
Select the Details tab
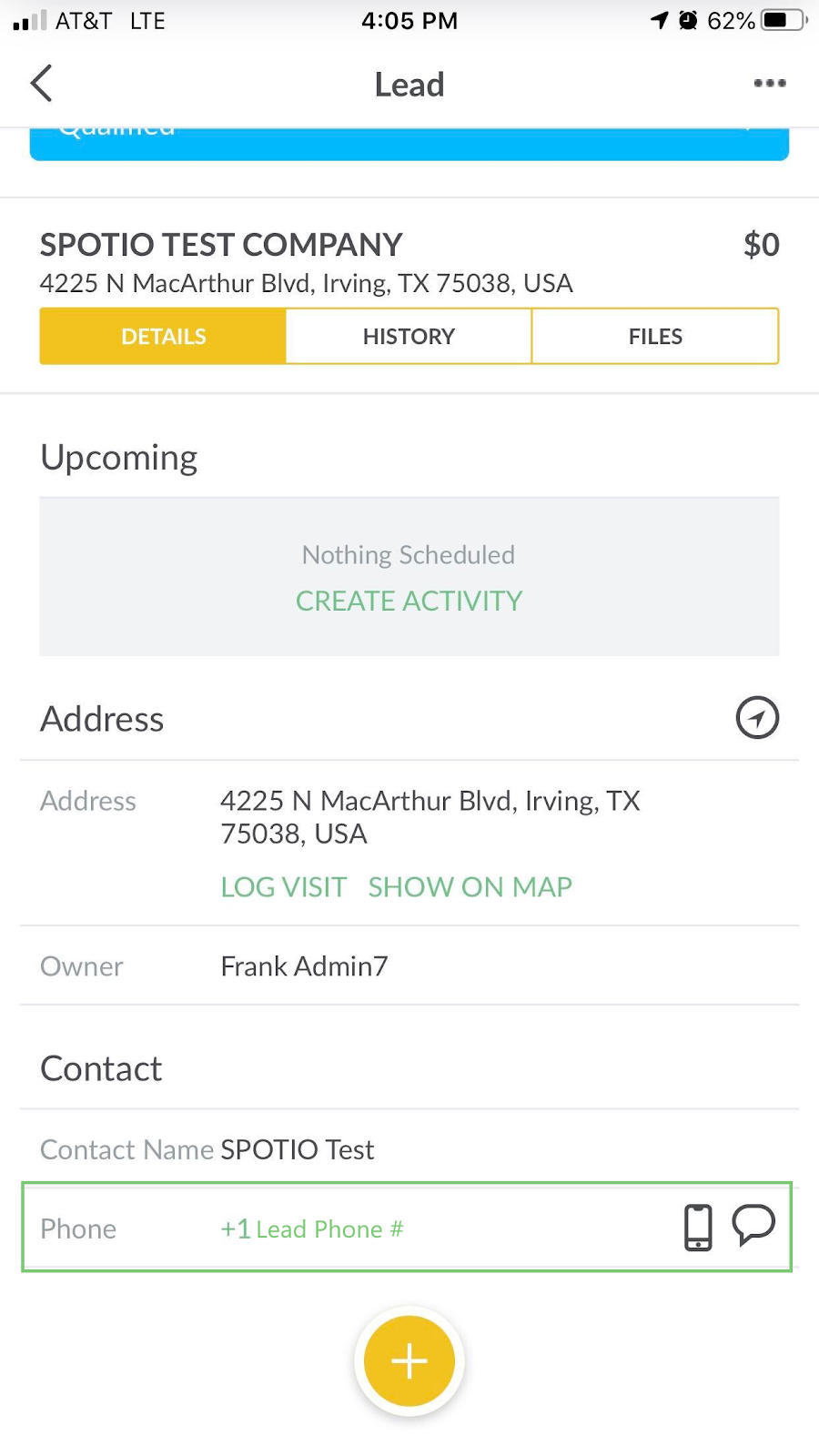[163, 337]
